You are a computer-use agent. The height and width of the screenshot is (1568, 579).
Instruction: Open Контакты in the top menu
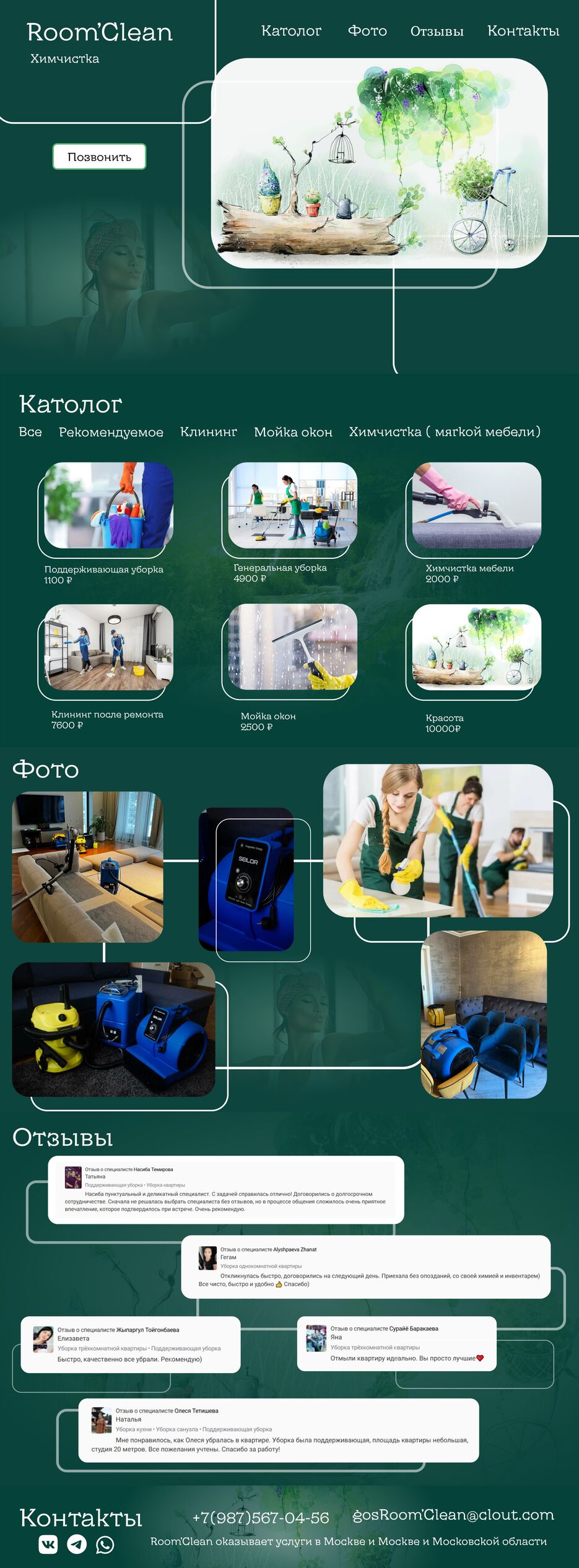pyautogui.click(x=523, y=31)
